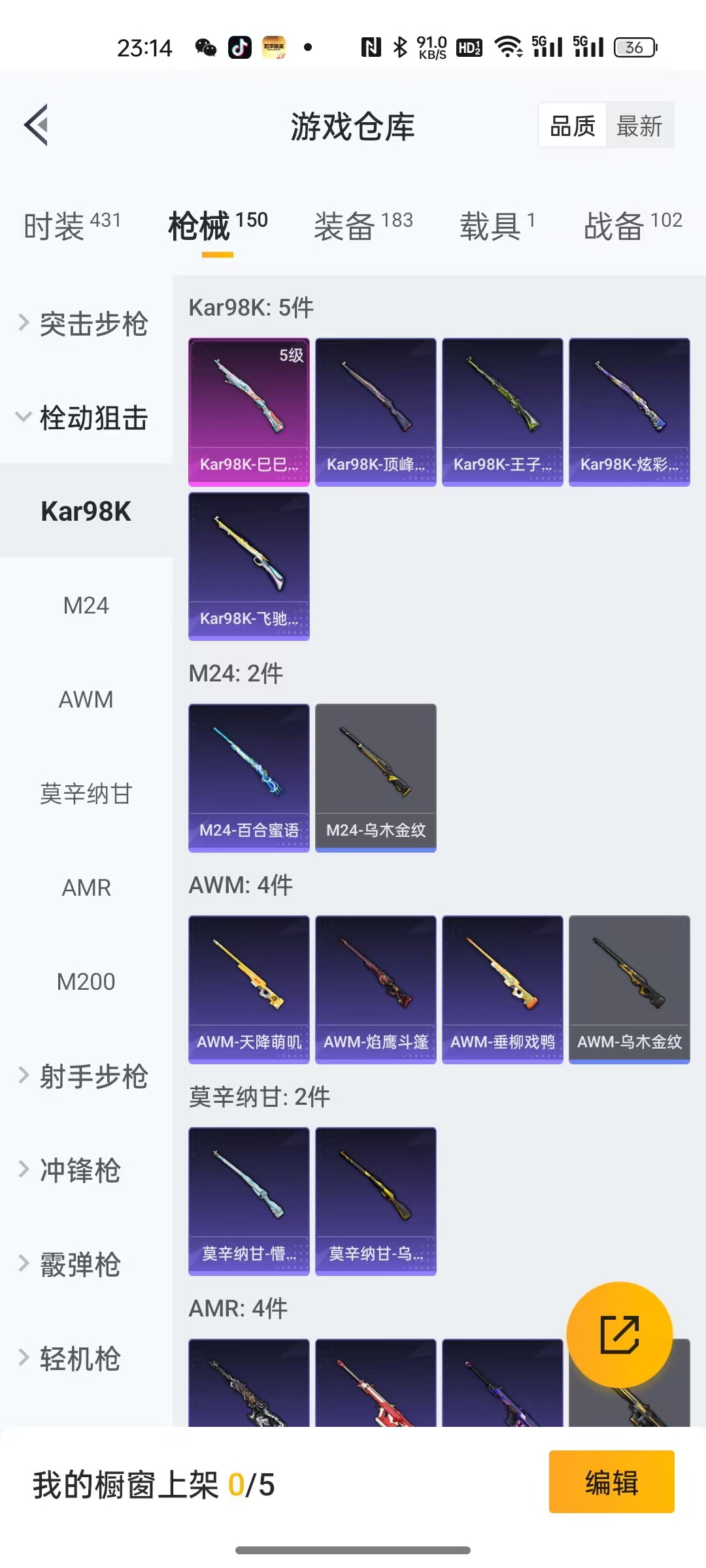706x1568 pixels.
Task: Open the AWM-焰鹰斗篷 skin
Action: [375, 989]
